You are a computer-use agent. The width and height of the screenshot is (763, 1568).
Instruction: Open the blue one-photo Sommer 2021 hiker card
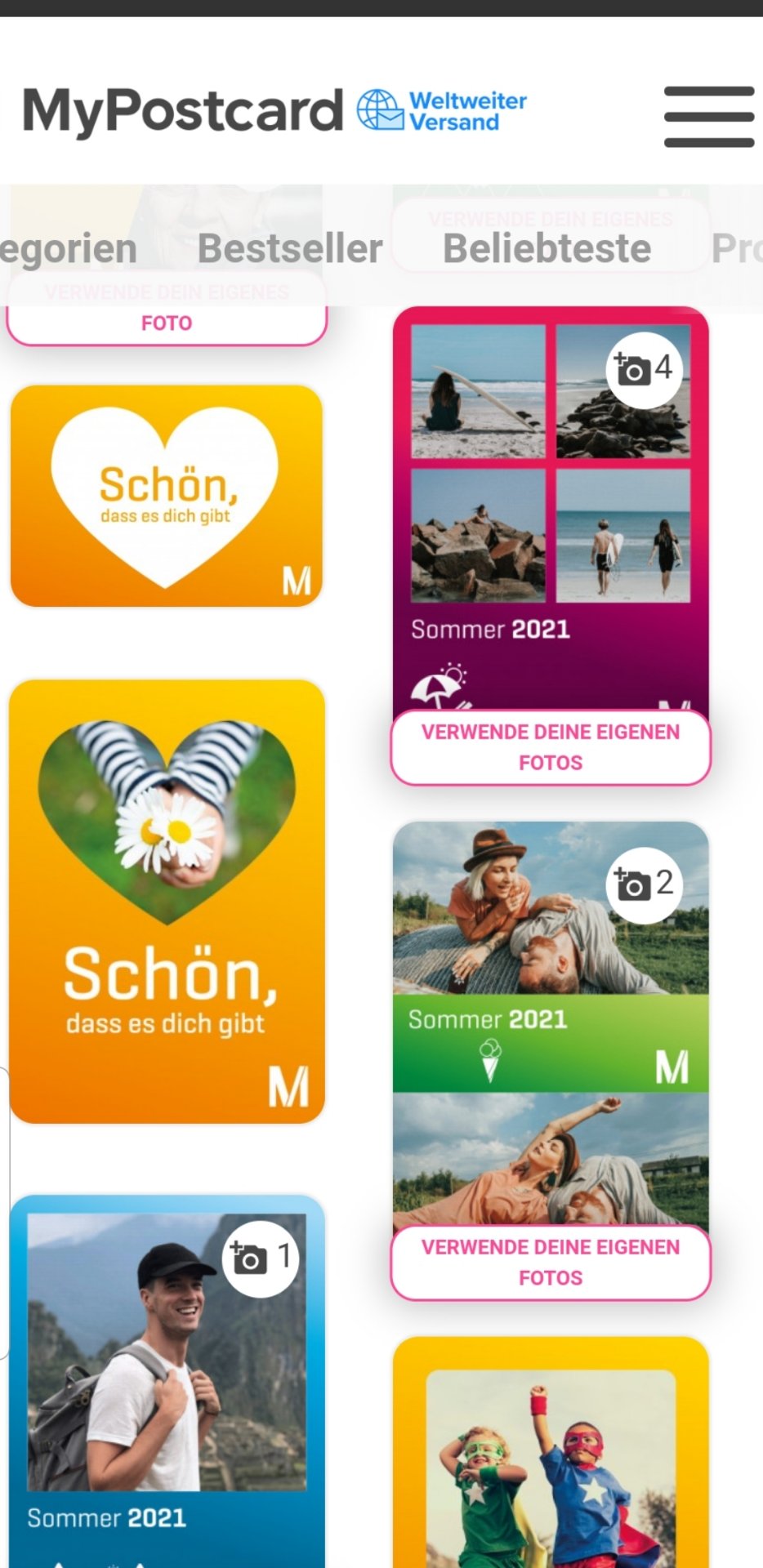167,1380
